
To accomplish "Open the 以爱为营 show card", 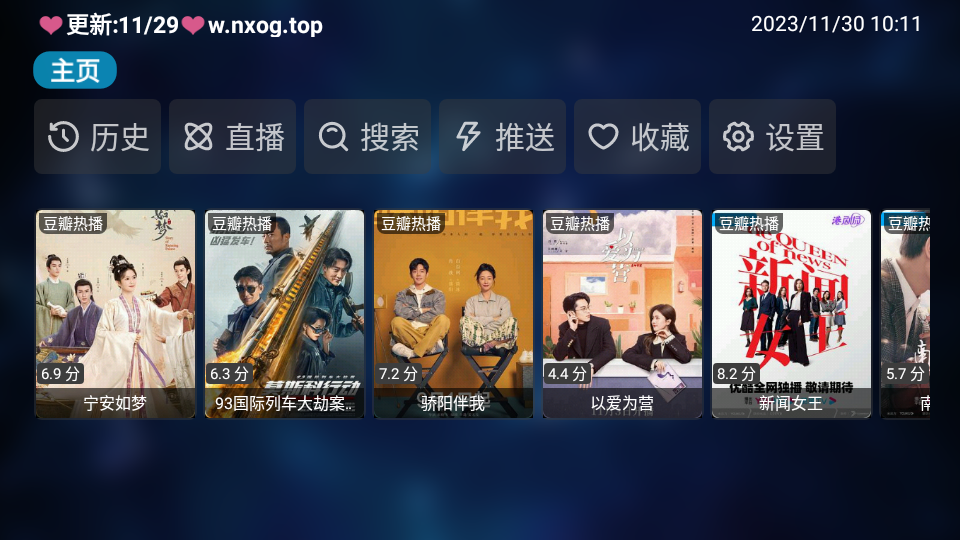I will (x=623, y=313).
